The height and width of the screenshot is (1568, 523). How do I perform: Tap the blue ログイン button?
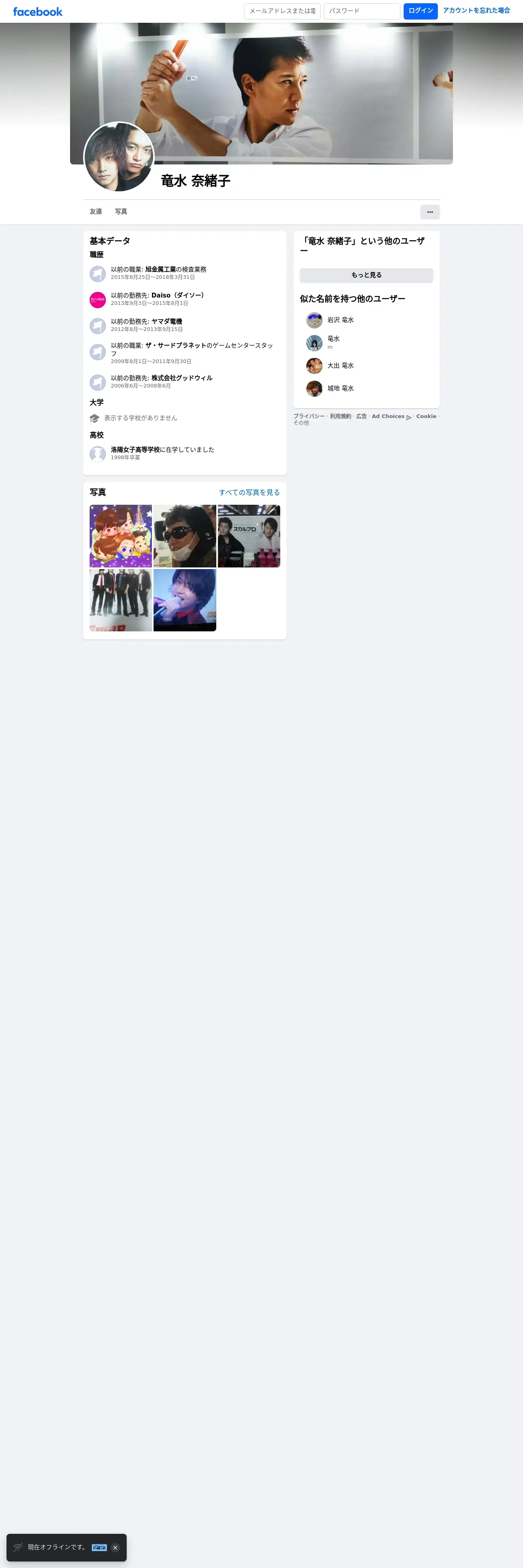tap(420, 11)
